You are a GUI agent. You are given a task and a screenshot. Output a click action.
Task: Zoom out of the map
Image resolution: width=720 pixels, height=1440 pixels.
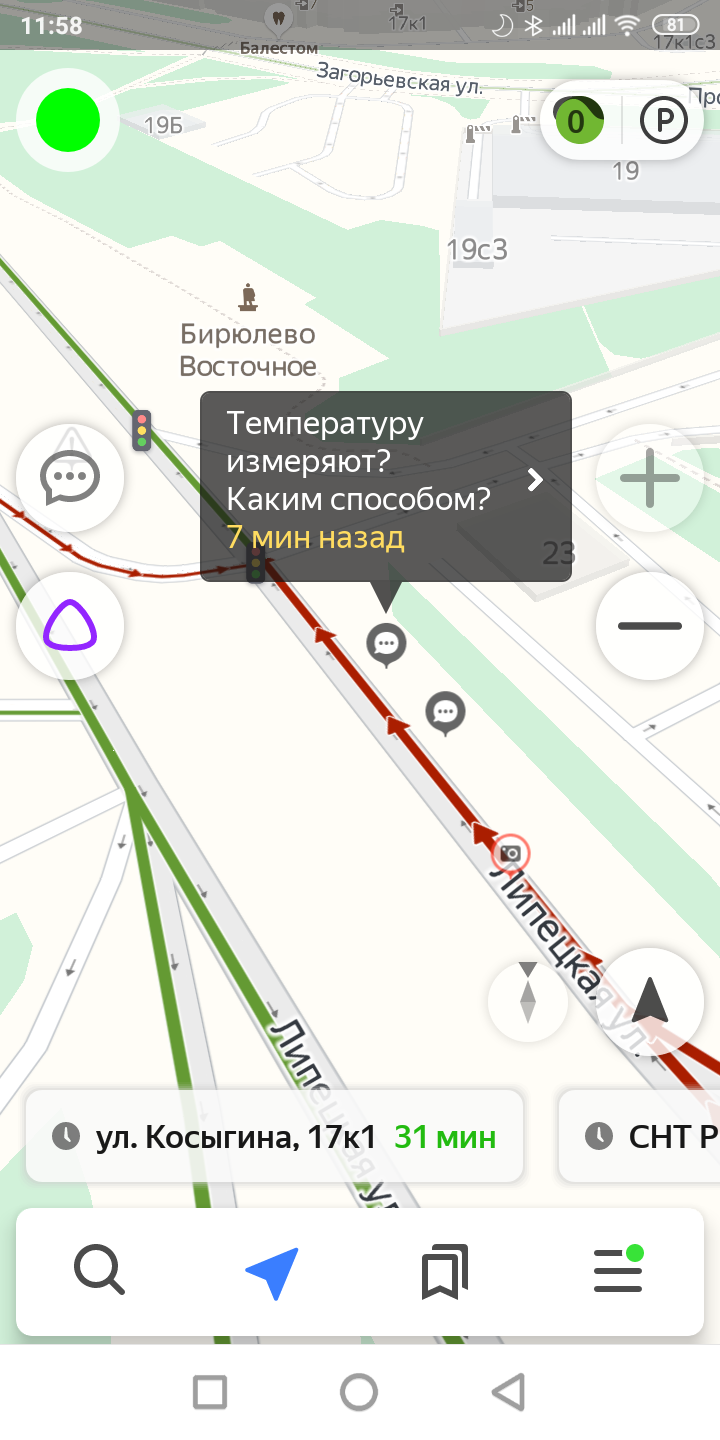pos(649,626)
